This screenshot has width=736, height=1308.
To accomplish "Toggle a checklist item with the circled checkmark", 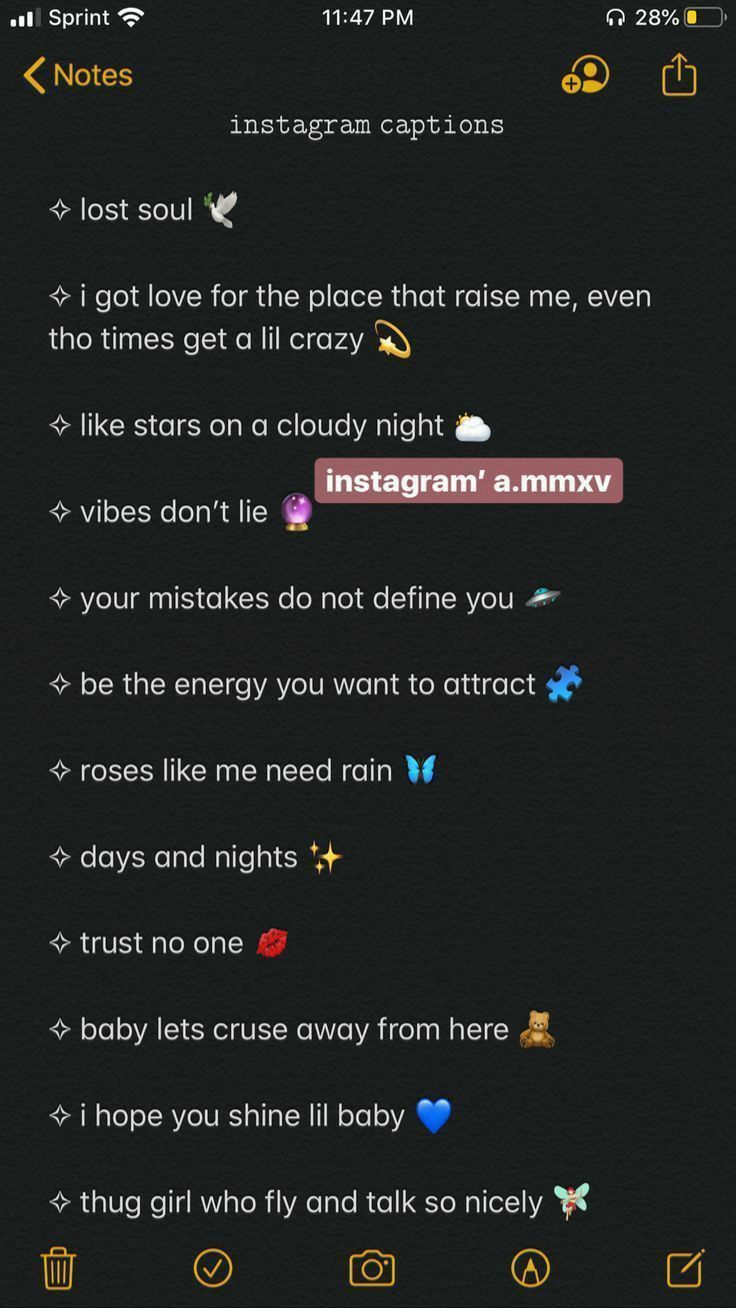I will click(x=212, y=1267).
